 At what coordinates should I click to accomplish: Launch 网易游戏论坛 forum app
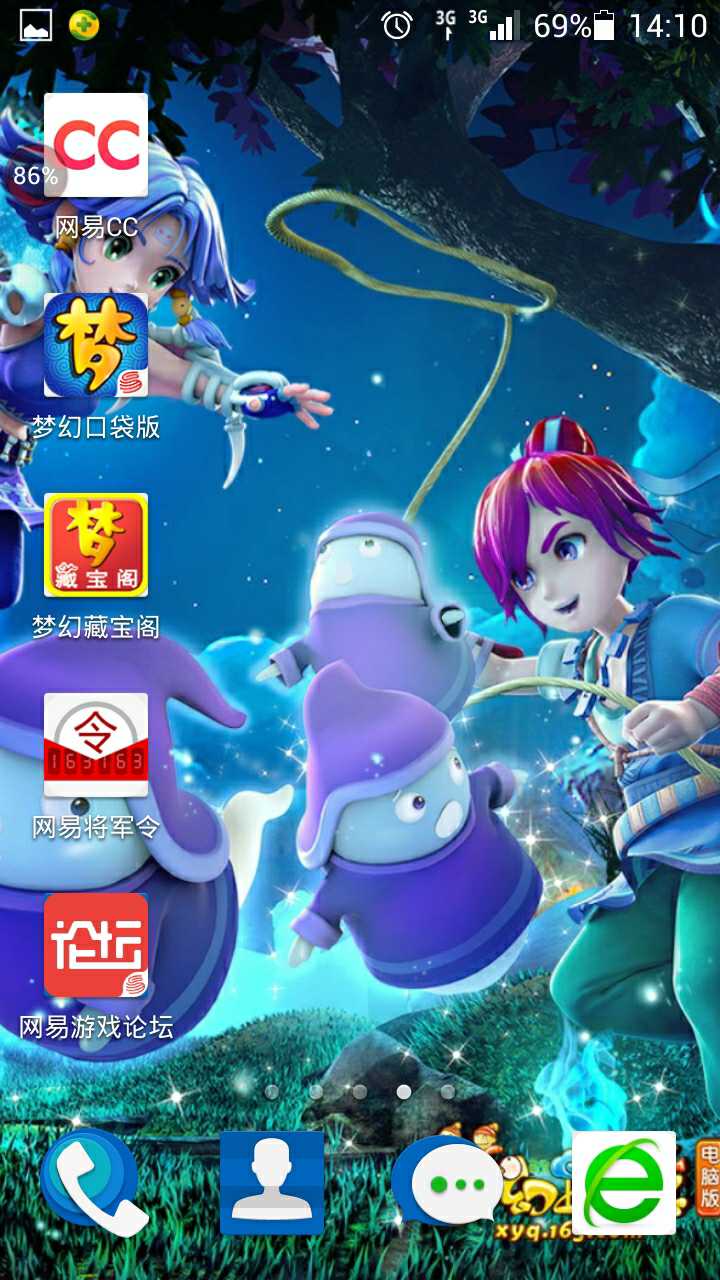[x=96, y=946]
